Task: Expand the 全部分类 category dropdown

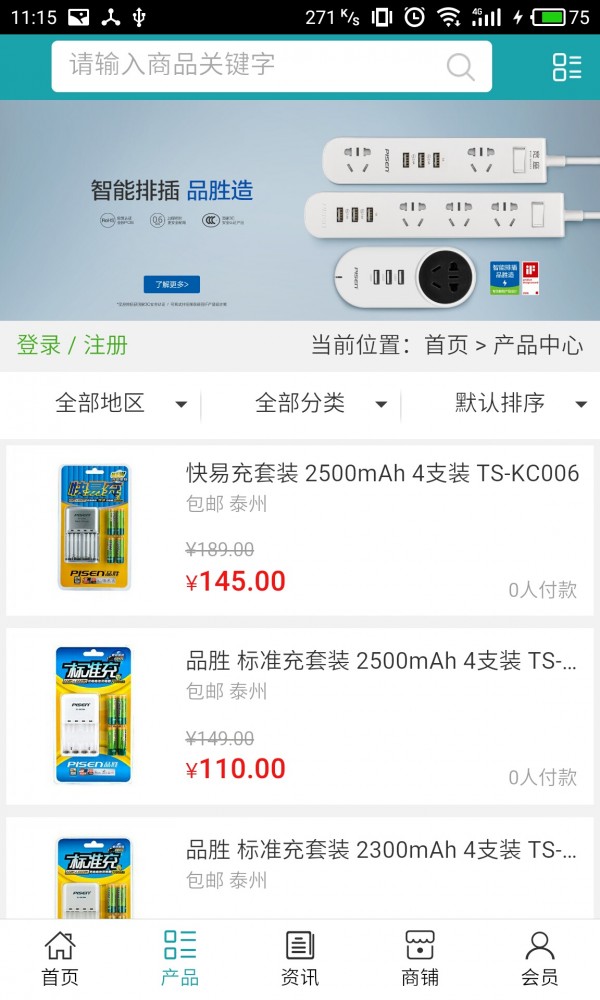Action: pos(320,404)
